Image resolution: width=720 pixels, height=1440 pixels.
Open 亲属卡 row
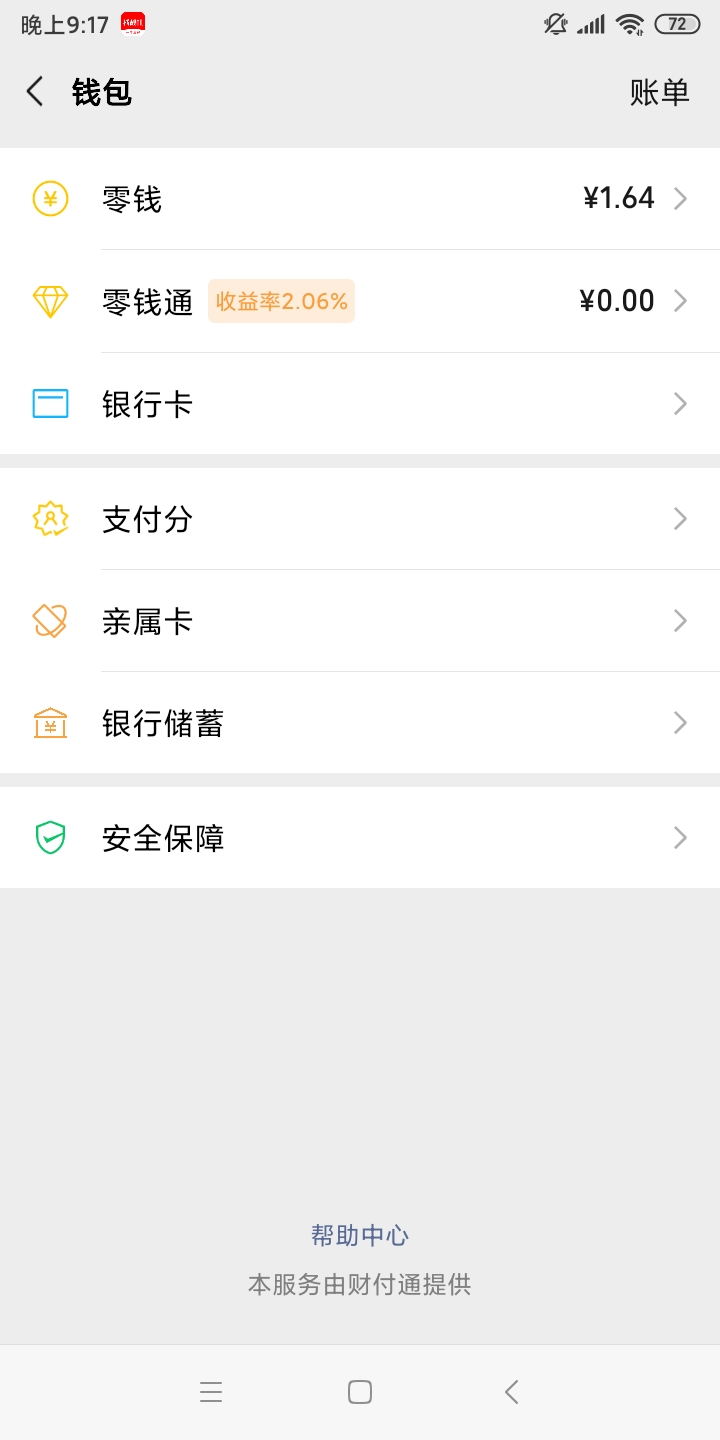tap(360, 621)
